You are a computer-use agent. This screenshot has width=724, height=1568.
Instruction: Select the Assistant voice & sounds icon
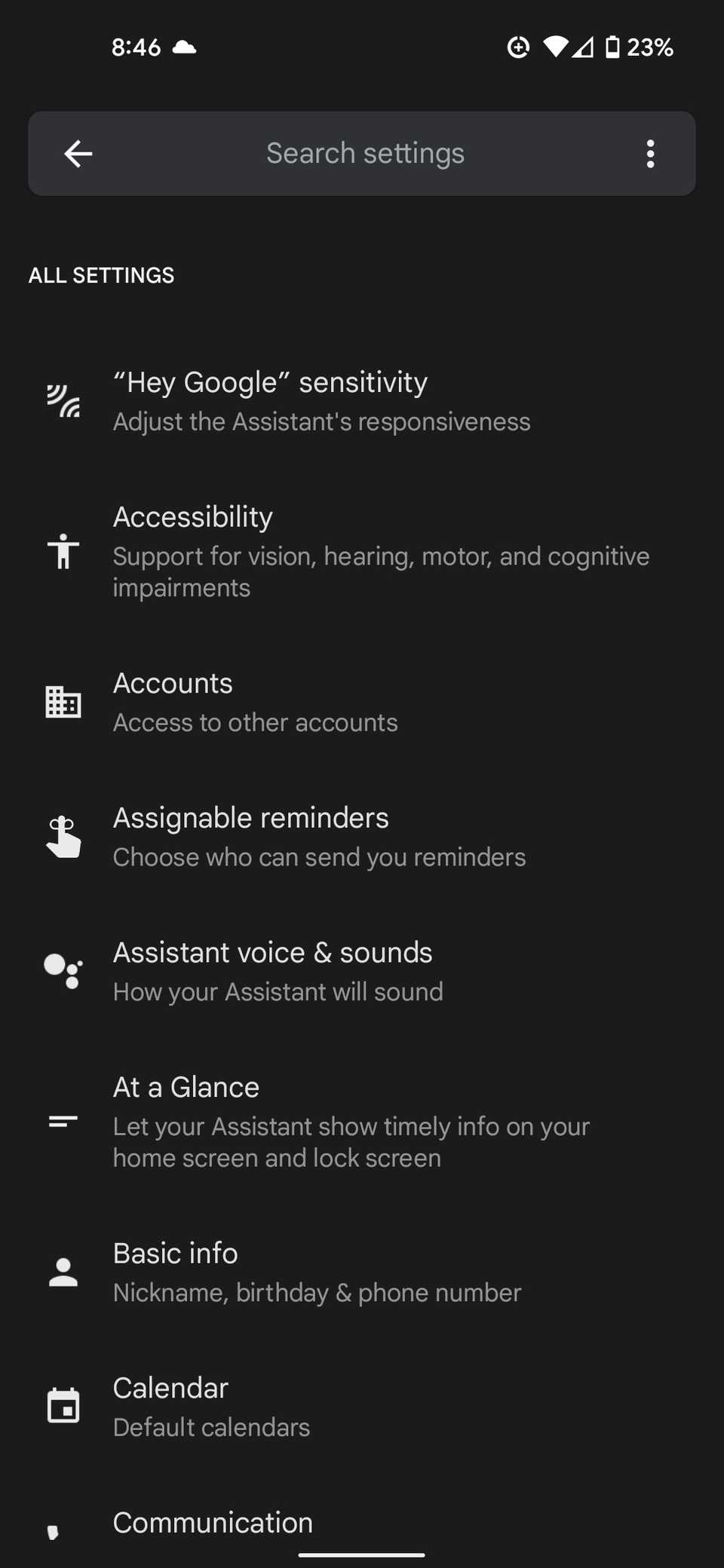pyautogui.click(x=63, y=971)
